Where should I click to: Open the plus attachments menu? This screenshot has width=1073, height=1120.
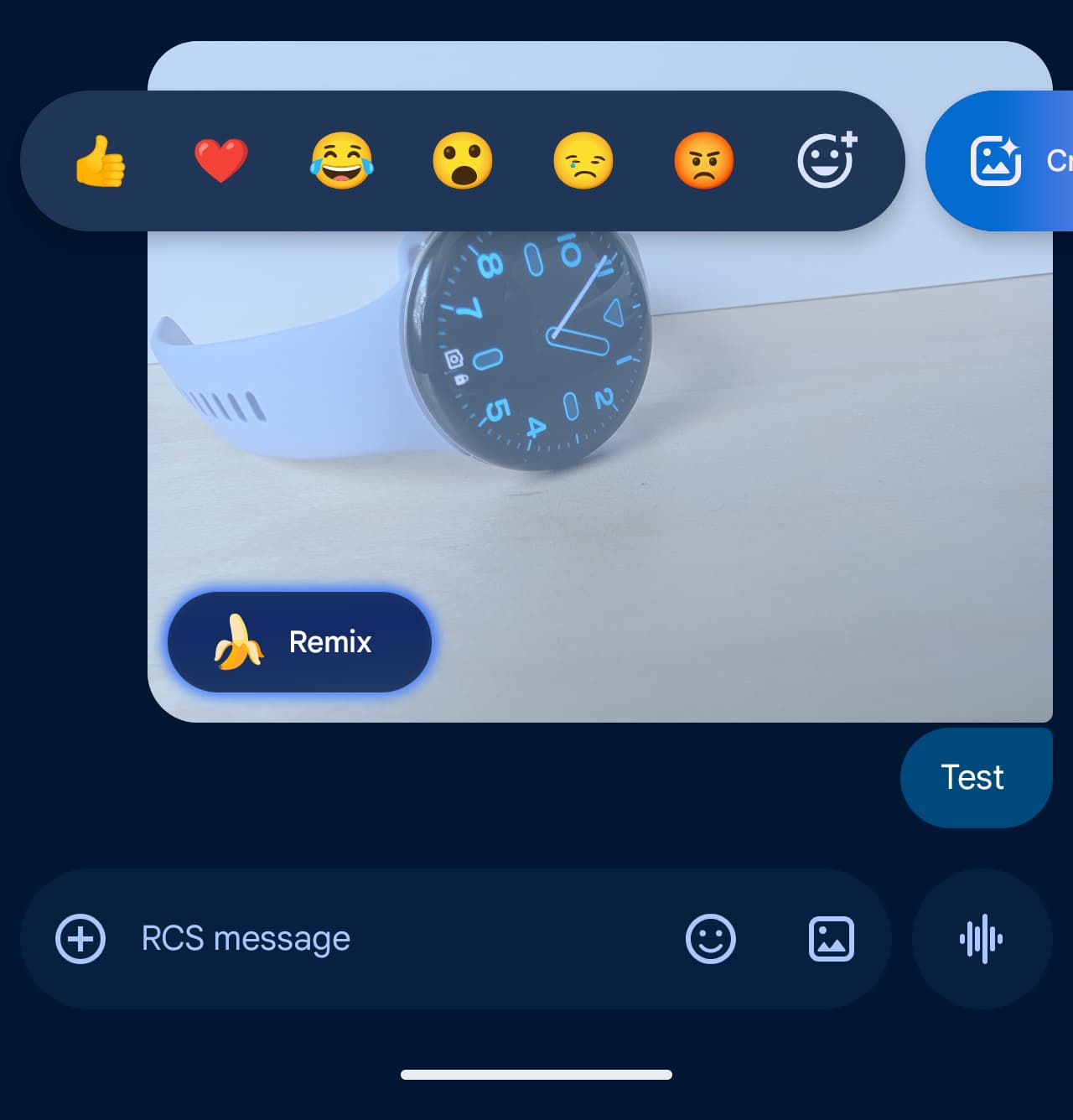coord(80,939)
